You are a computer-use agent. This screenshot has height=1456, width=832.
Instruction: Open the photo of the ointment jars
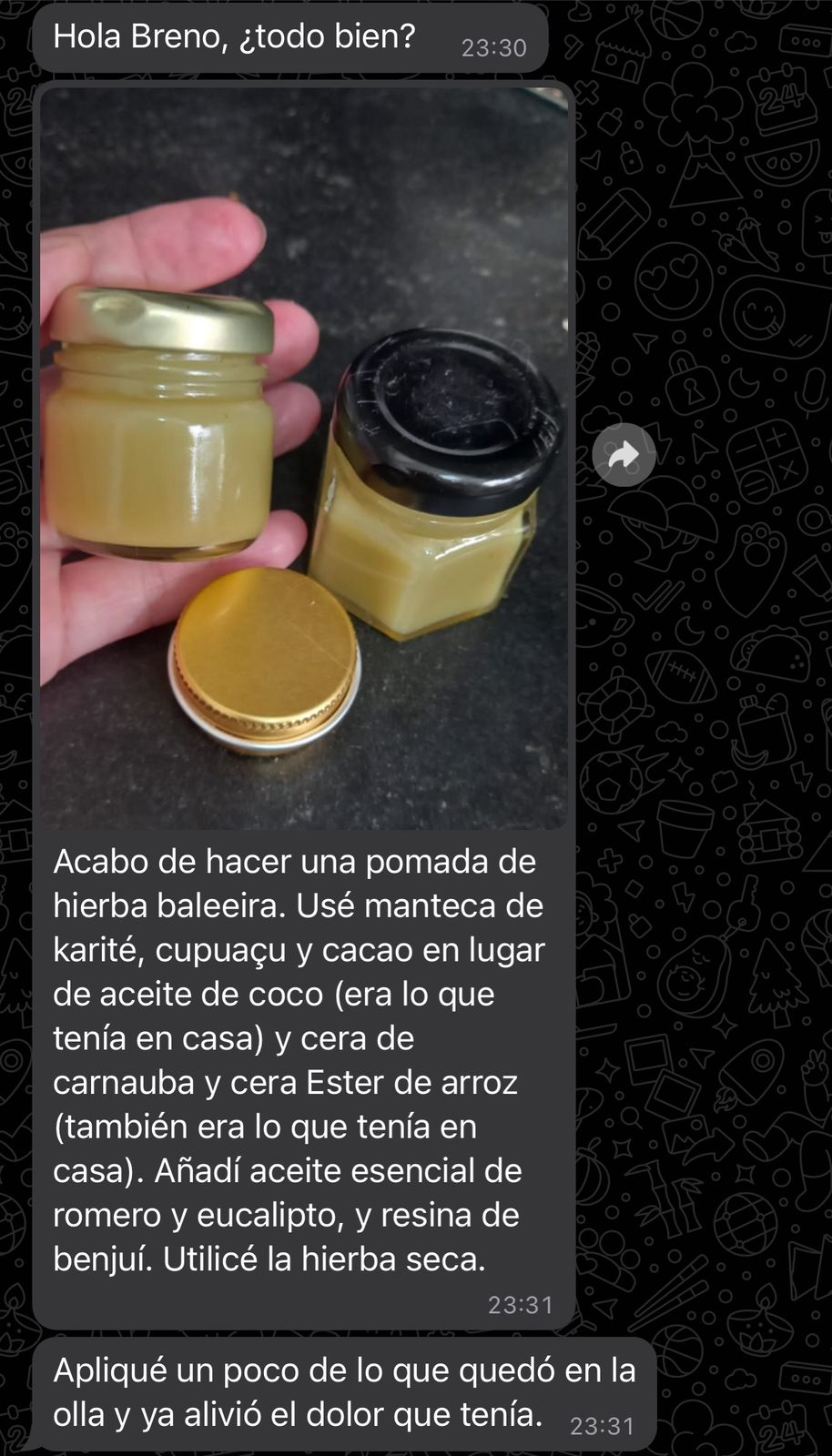pos(304,458)
